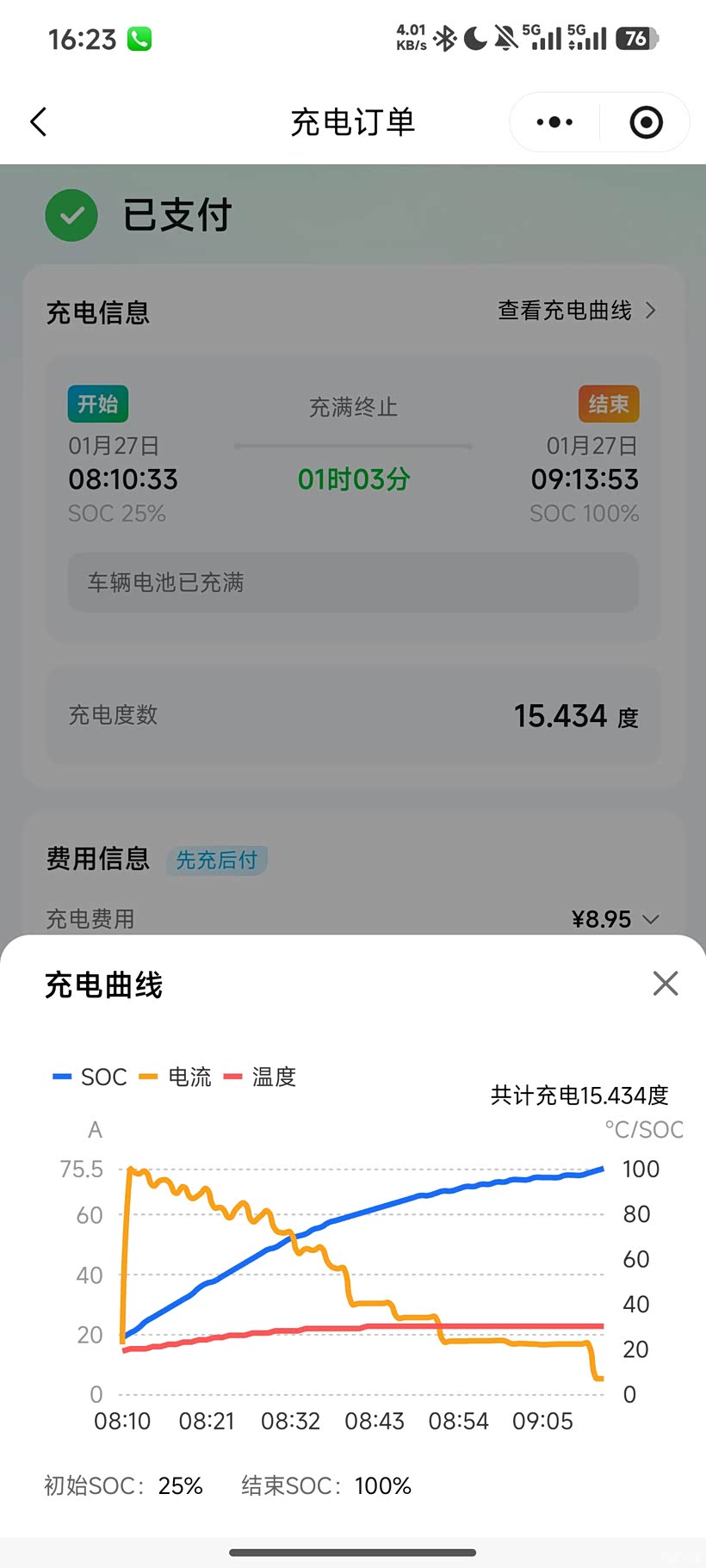Go back from the 充电订单 page
The image size is (706, 1568).
click(39, 122)
